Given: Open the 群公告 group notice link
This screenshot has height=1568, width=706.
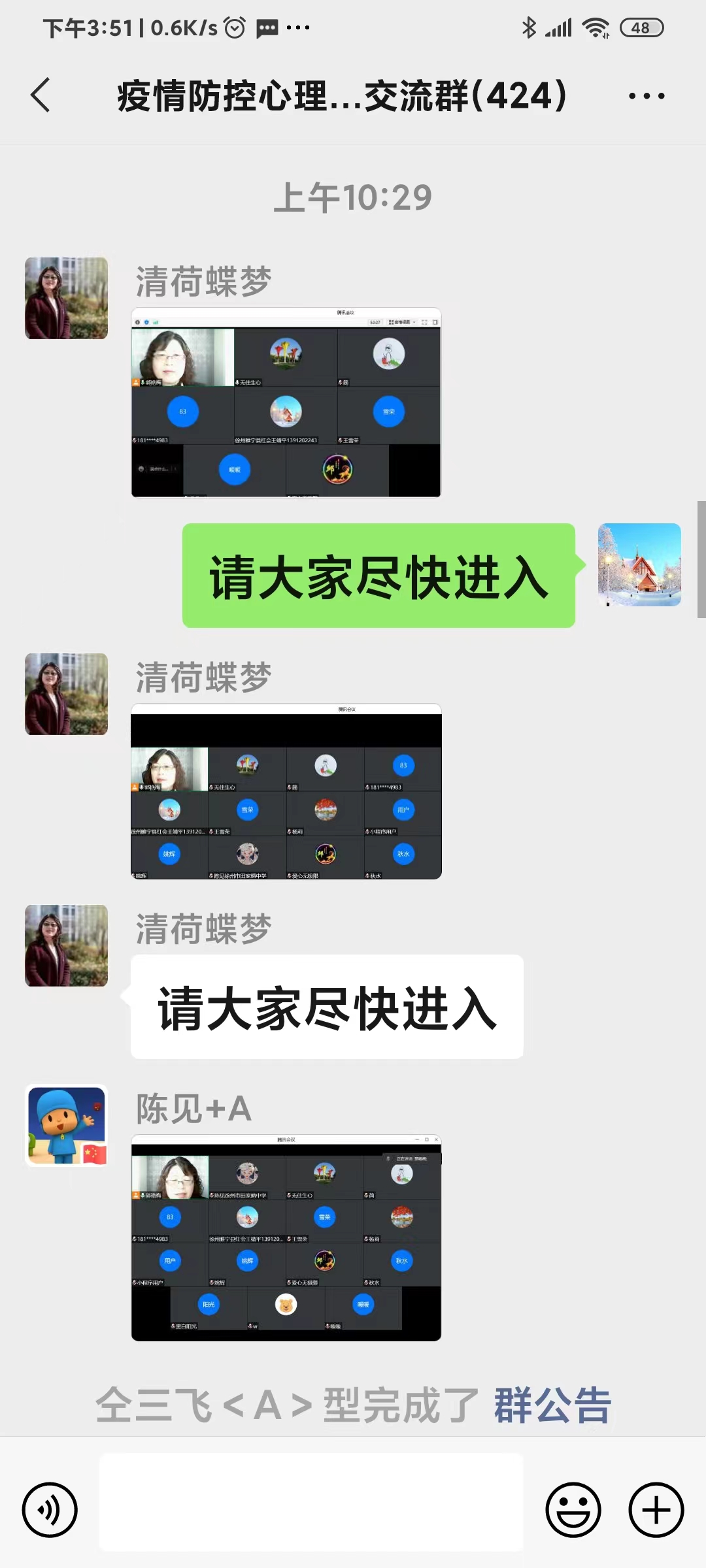Looking at the screenshot, I should (552, 1405).
